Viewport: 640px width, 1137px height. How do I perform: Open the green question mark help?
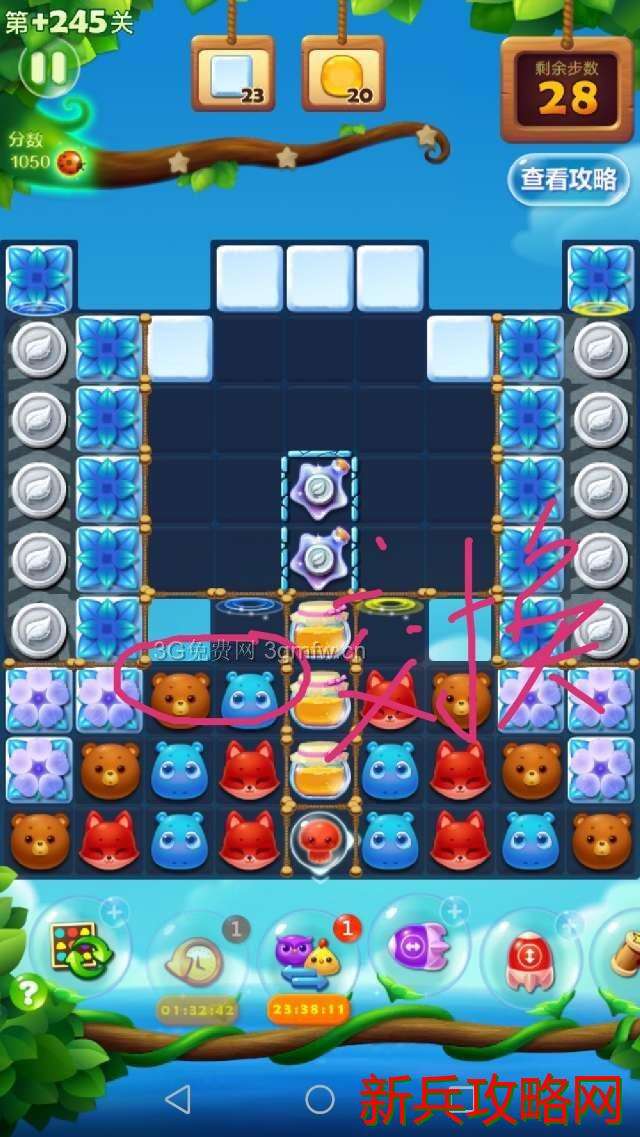tap(29, 993)
